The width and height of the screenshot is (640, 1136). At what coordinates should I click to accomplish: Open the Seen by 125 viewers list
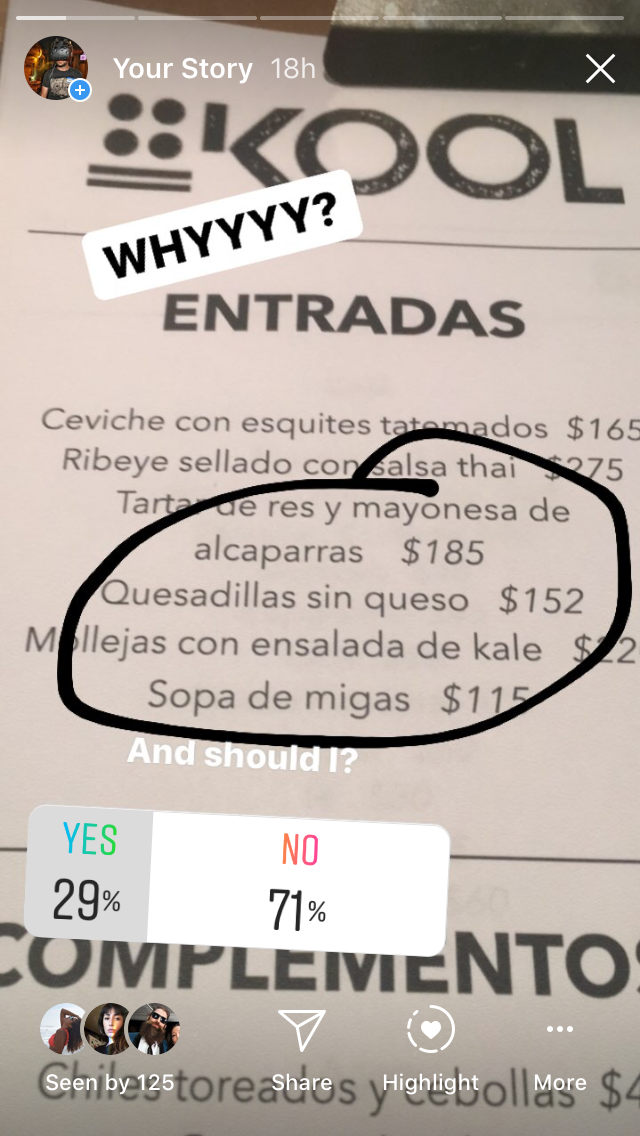pyautogui.click(x=109, y=1048)
